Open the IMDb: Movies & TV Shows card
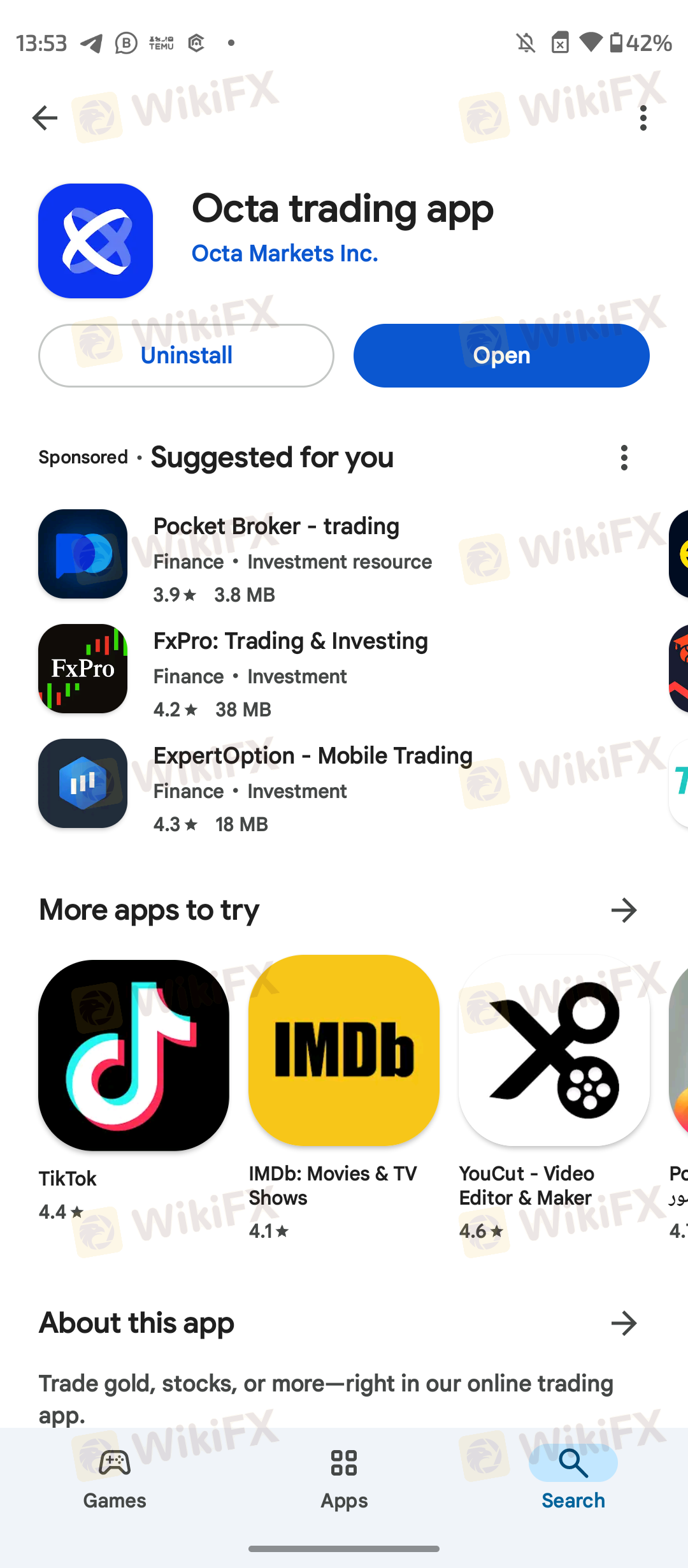688x1568 pixels. coord(344,1096)
